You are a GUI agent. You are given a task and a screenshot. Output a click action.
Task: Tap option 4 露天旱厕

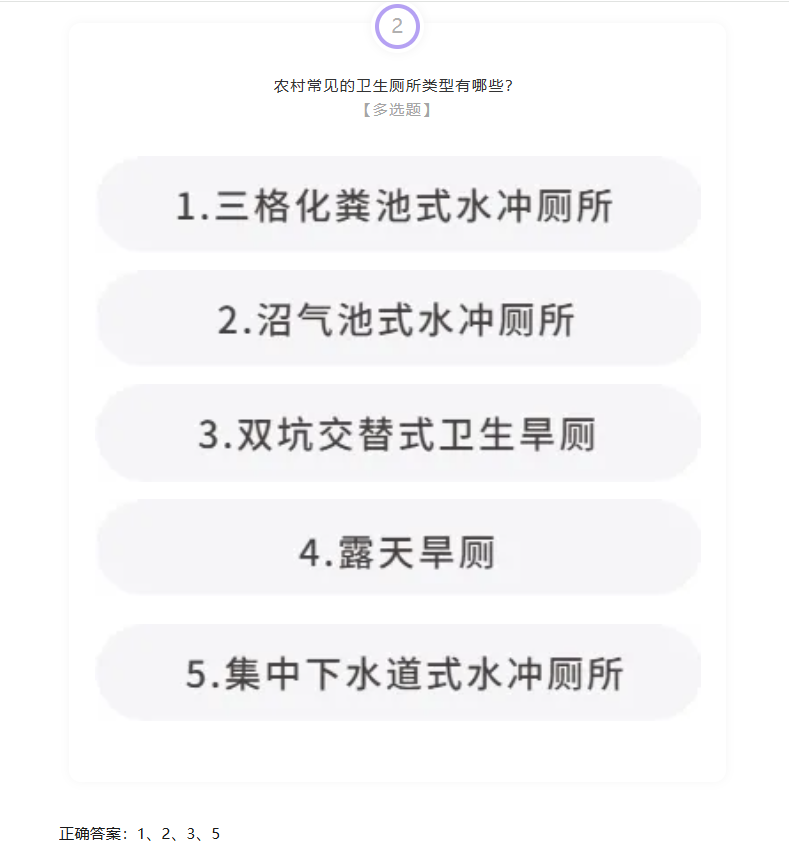pos(398,549)
